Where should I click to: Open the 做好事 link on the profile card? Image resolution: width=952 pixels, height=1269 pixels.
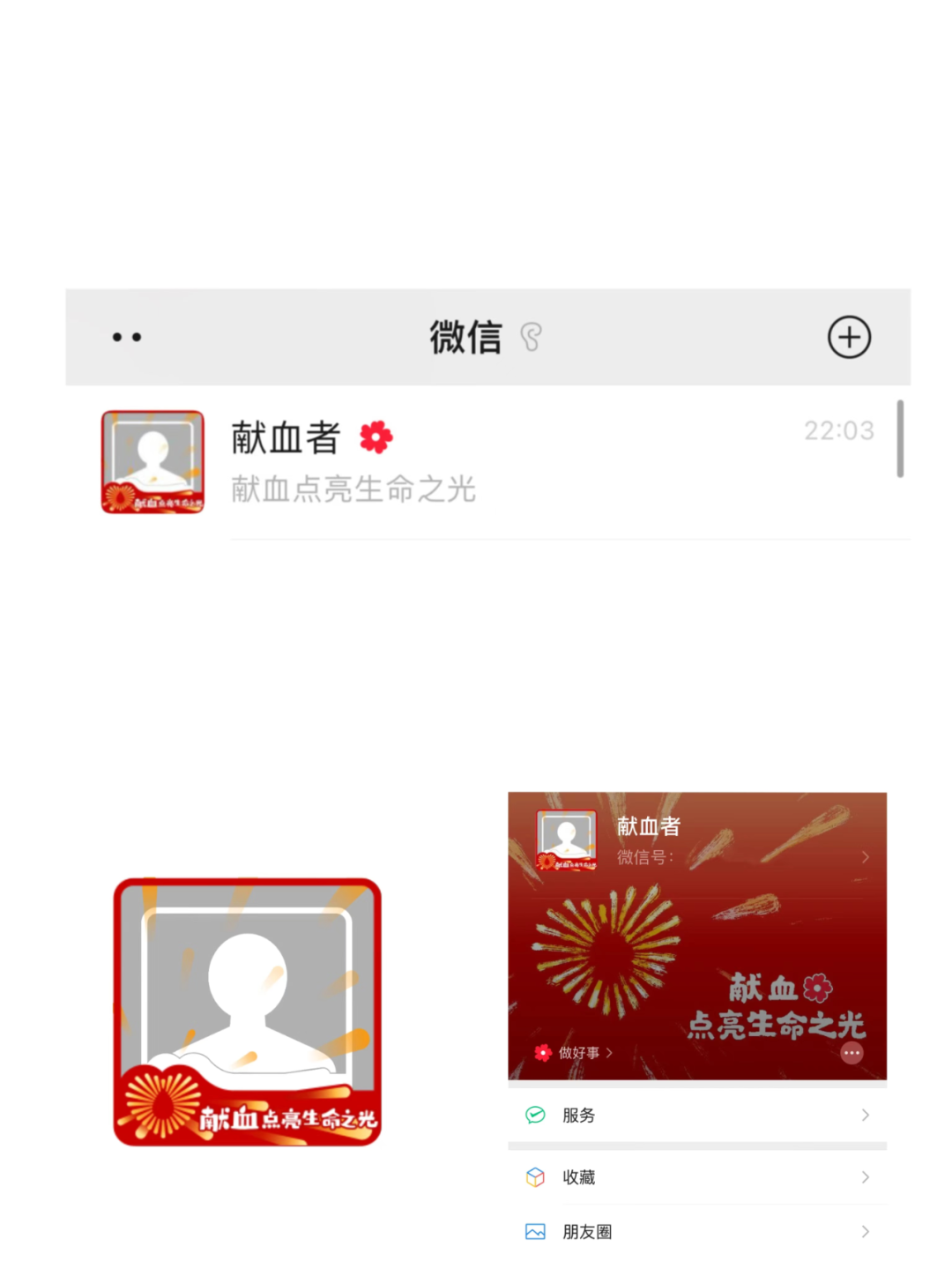tap(577, 1052)
